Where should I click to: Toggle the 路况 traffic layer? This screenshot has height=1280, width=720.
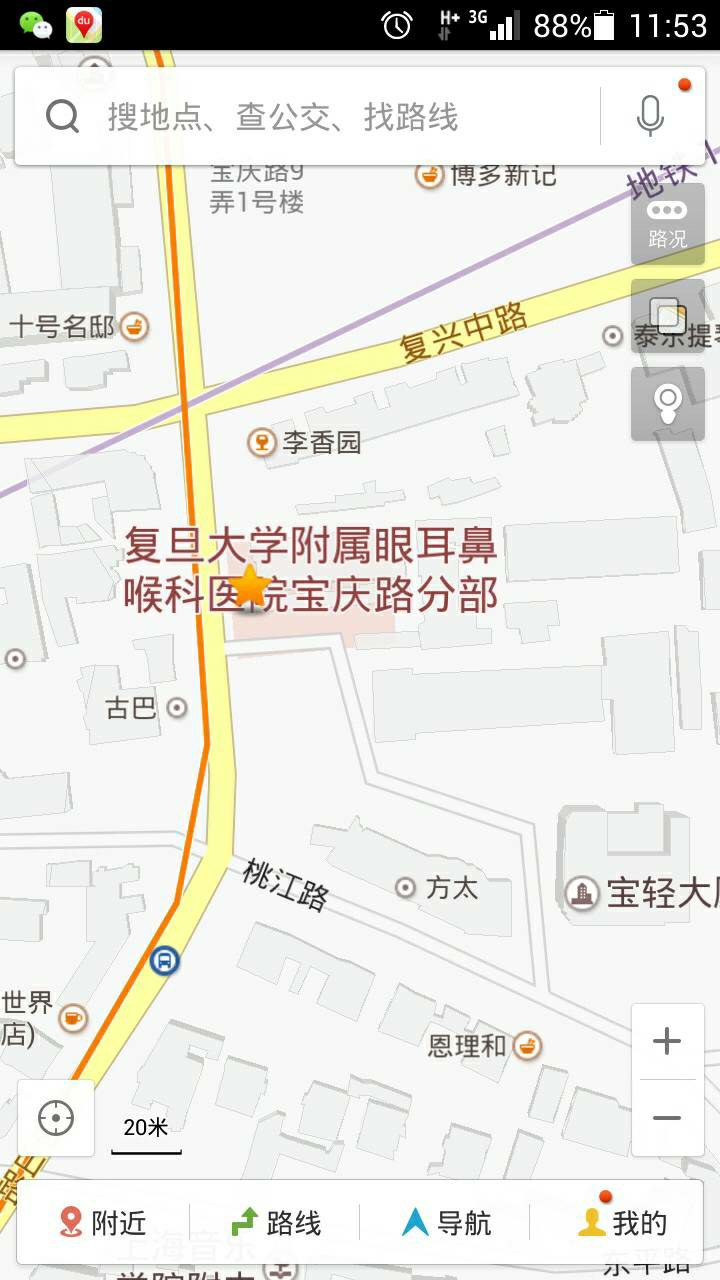click(x=668, y=224)
